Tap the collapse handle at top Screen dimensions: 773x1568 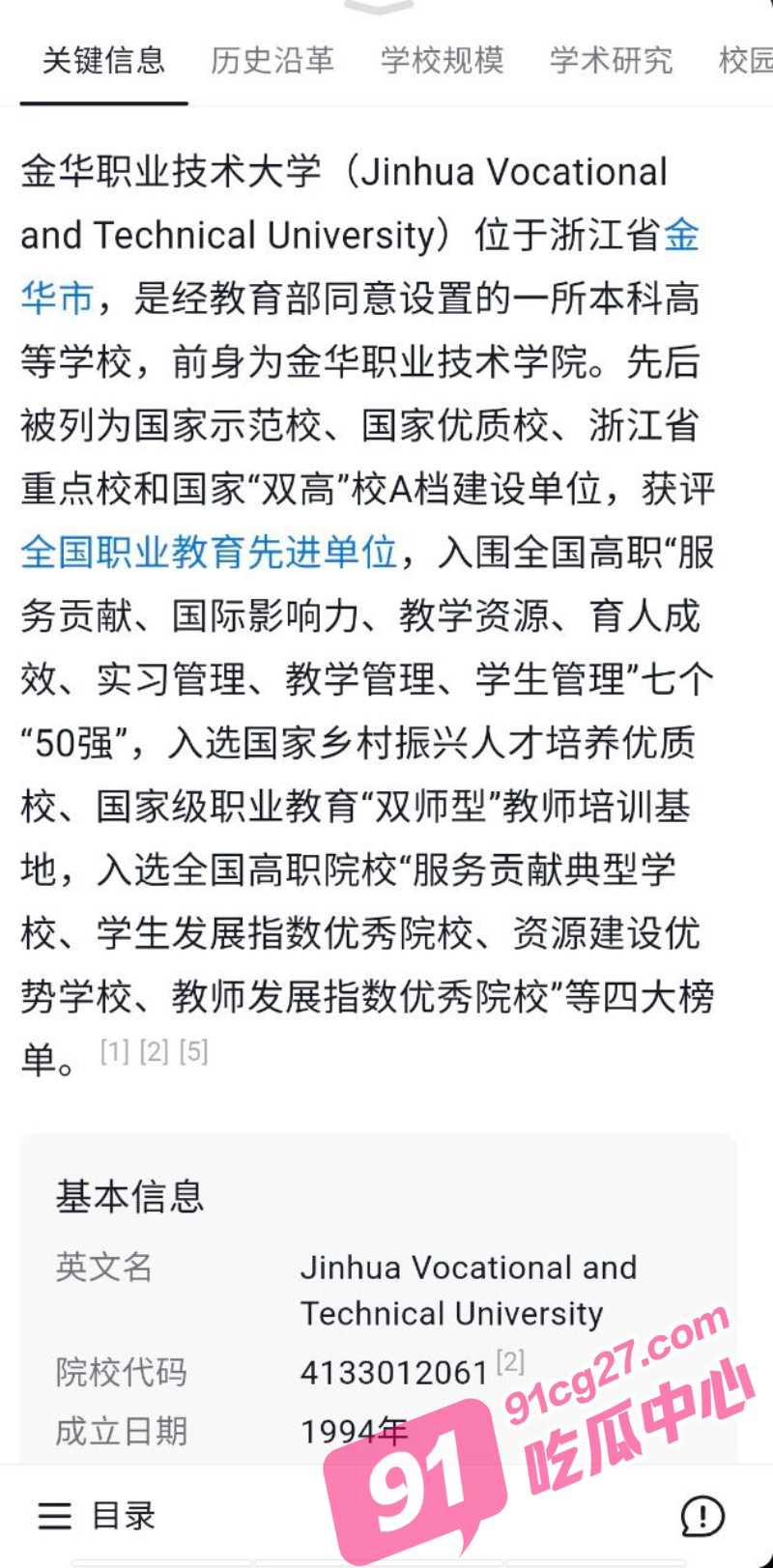tap(379, 8)
